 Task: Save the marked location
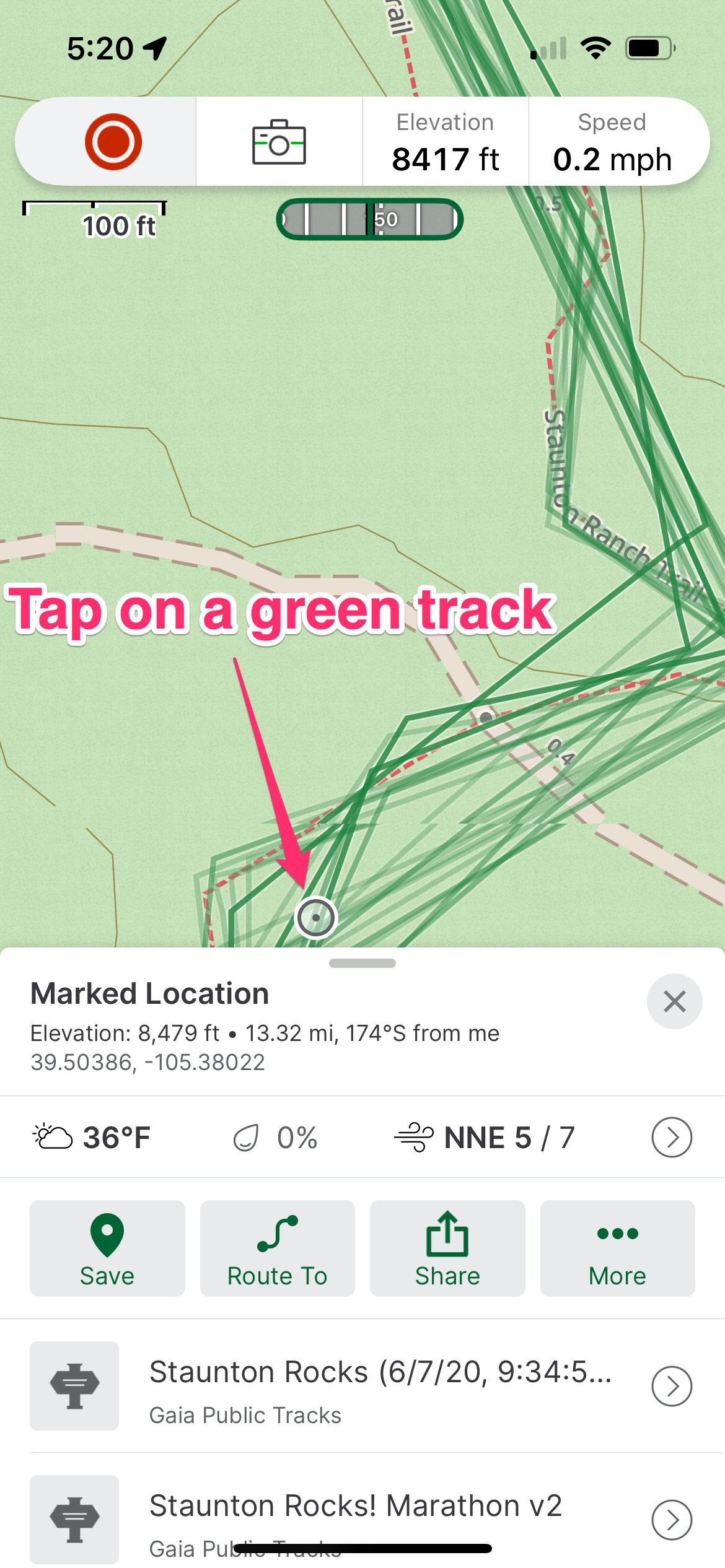pyautogui.click(x=107, y=1248)
